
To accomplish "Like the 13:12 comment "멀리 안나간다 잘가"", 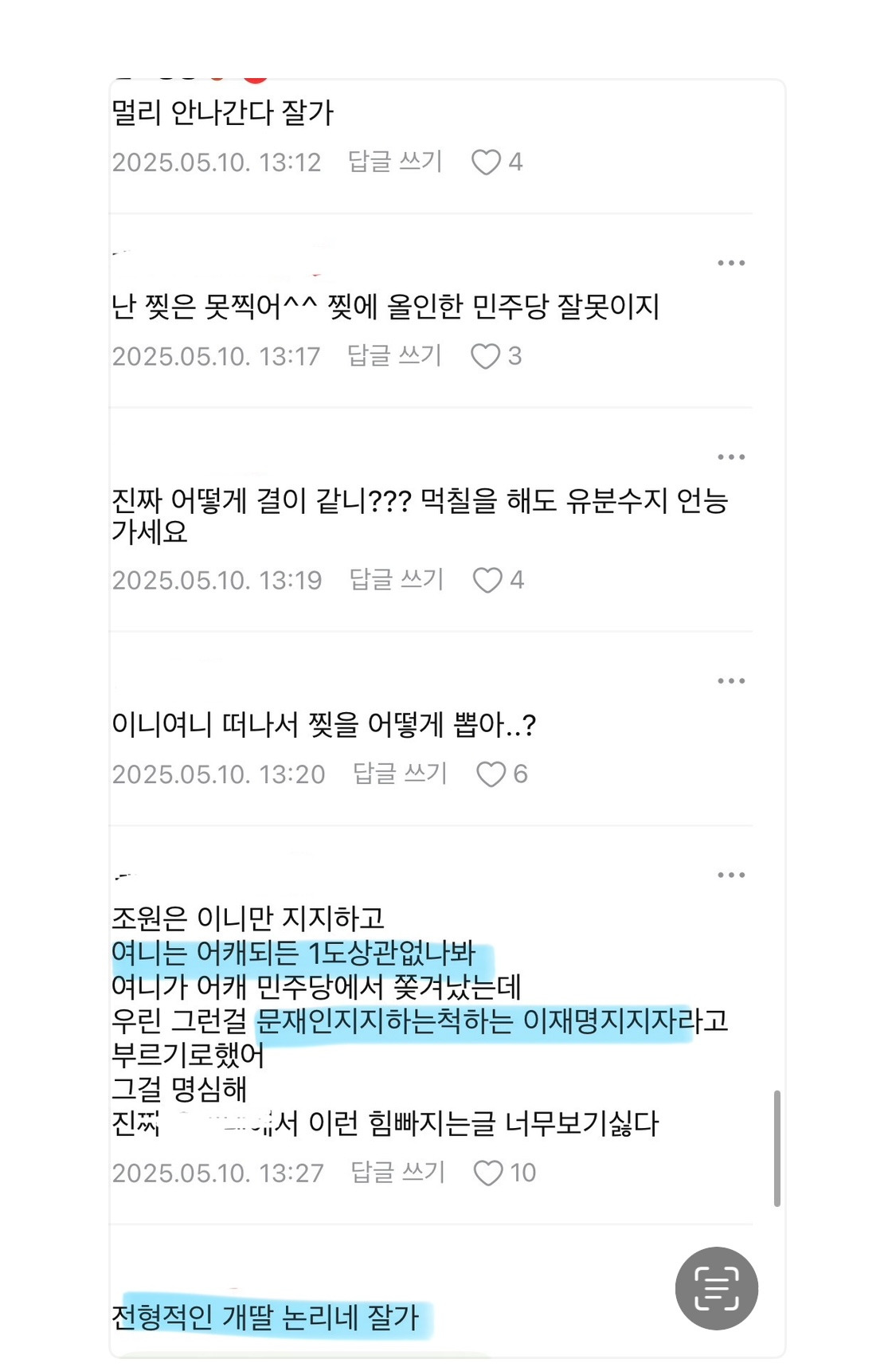I will pos(486,163).
